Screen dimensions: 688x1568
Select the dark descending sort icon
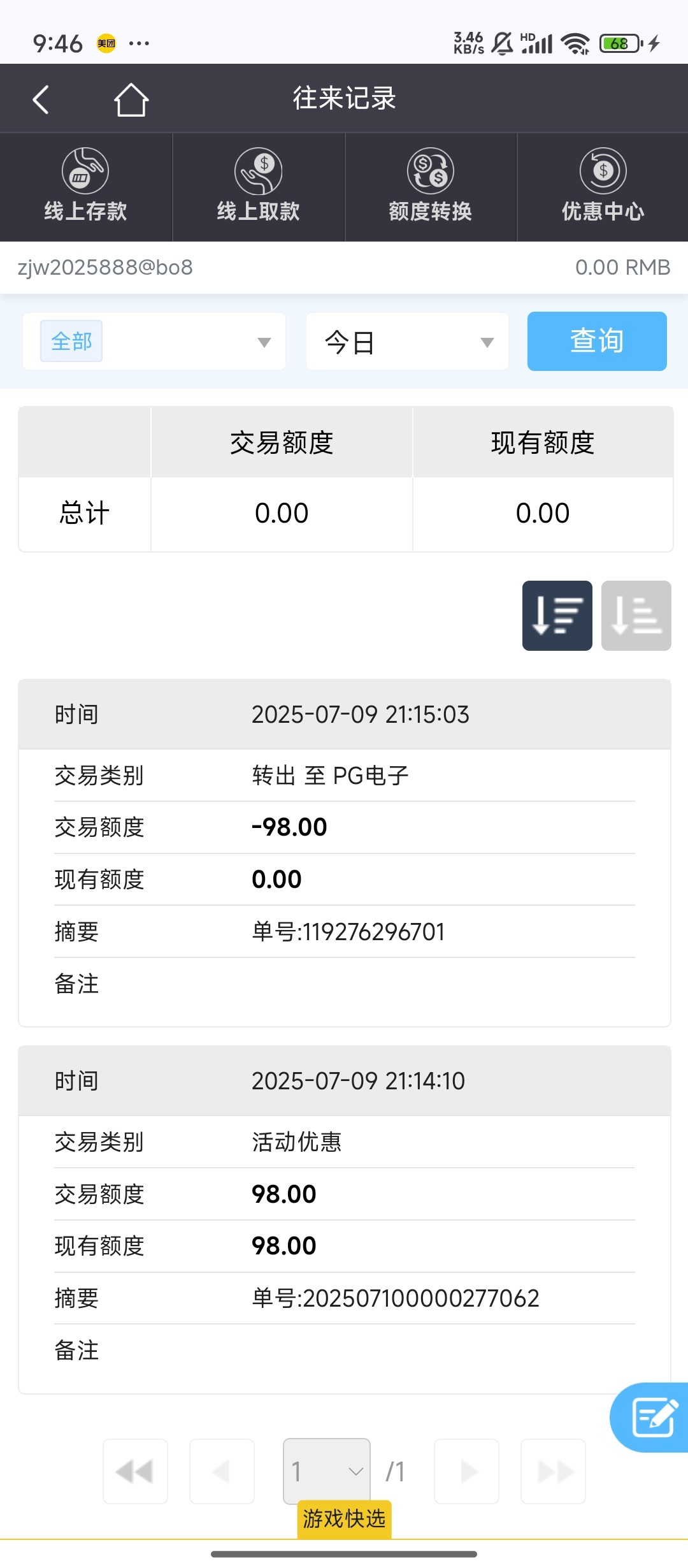(557, 616)
